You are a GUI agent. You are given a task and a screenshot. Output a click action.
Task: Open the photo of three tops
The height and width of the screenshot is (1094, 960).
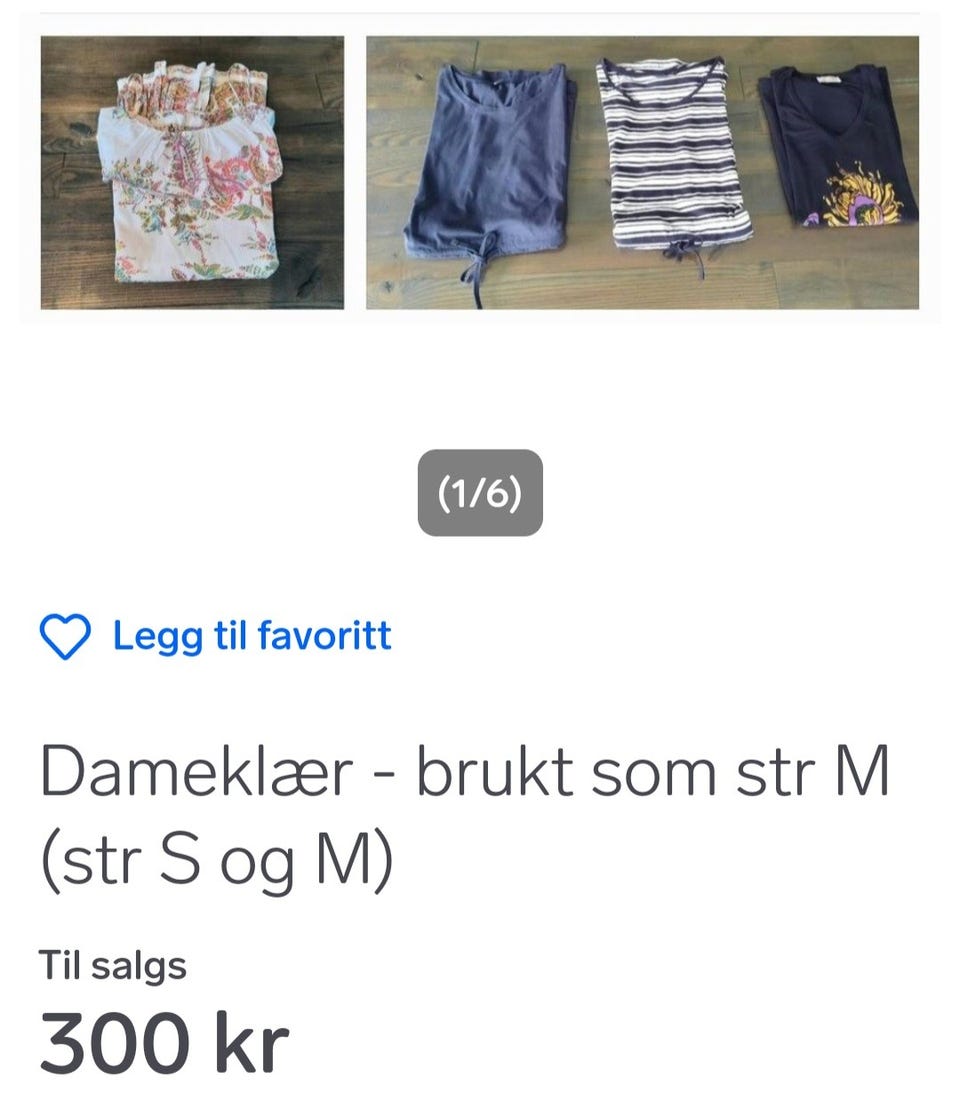point(642,172)
